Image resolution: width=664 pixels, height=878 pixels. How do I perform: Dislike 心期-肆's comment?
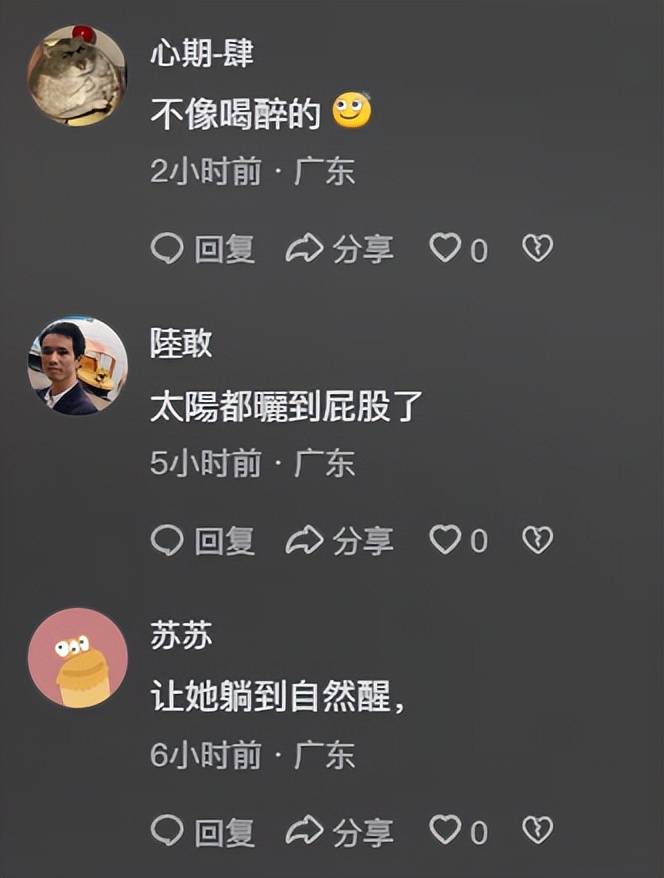pos(538,248)
